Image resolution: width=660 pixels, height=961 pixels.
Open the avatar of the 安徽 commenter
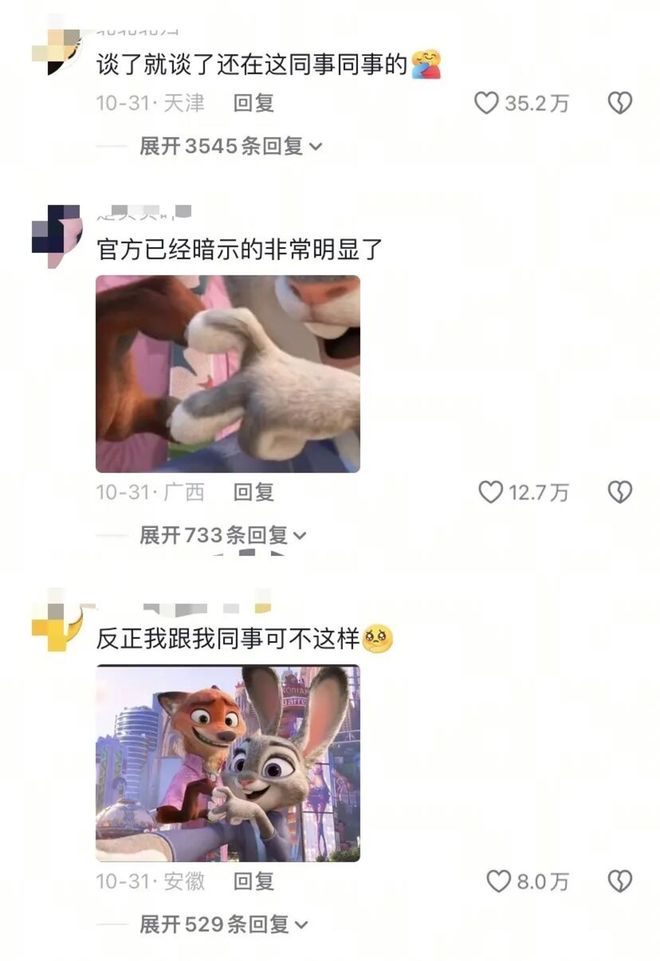click(x=57, y=624)
